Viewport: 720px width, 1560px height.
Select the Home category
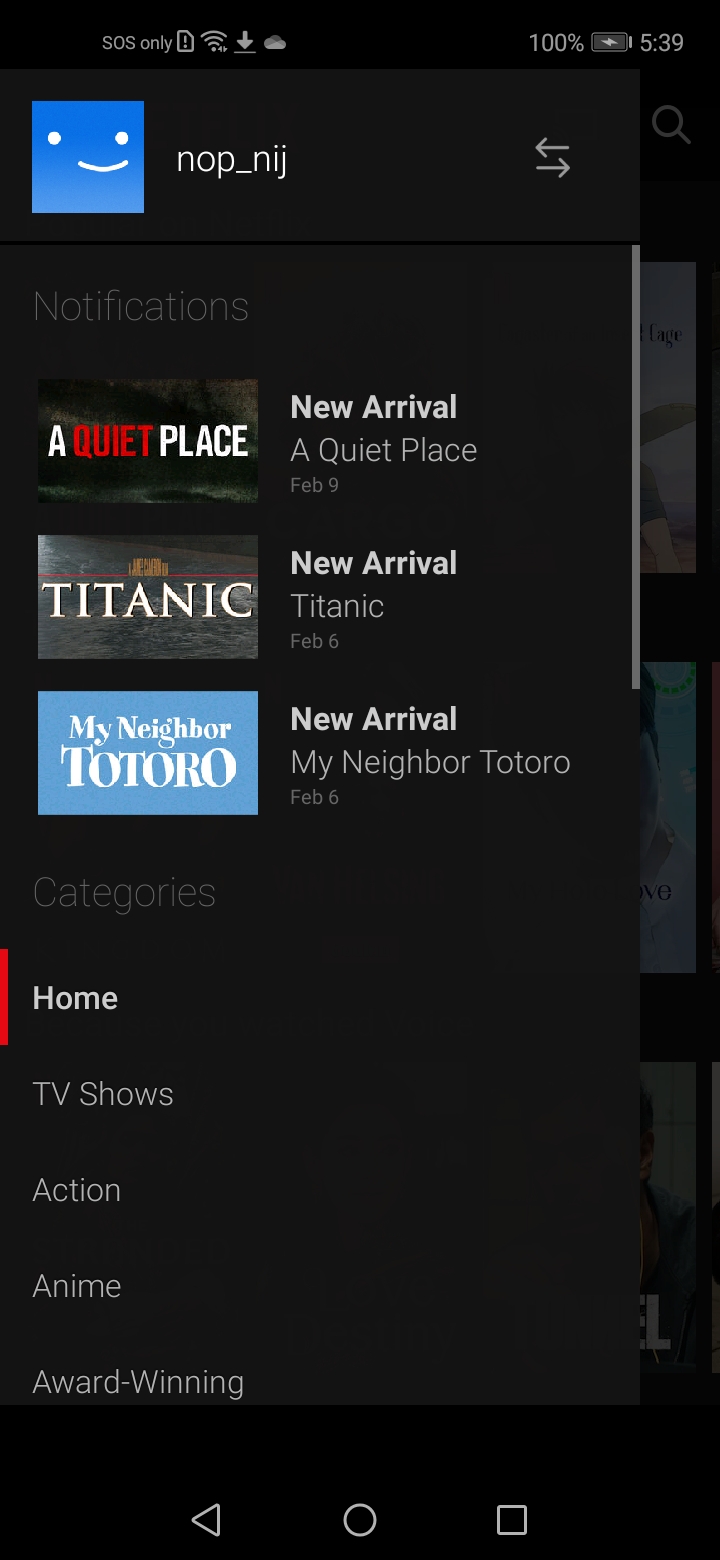pyautogui.click(x=75, y=998)
